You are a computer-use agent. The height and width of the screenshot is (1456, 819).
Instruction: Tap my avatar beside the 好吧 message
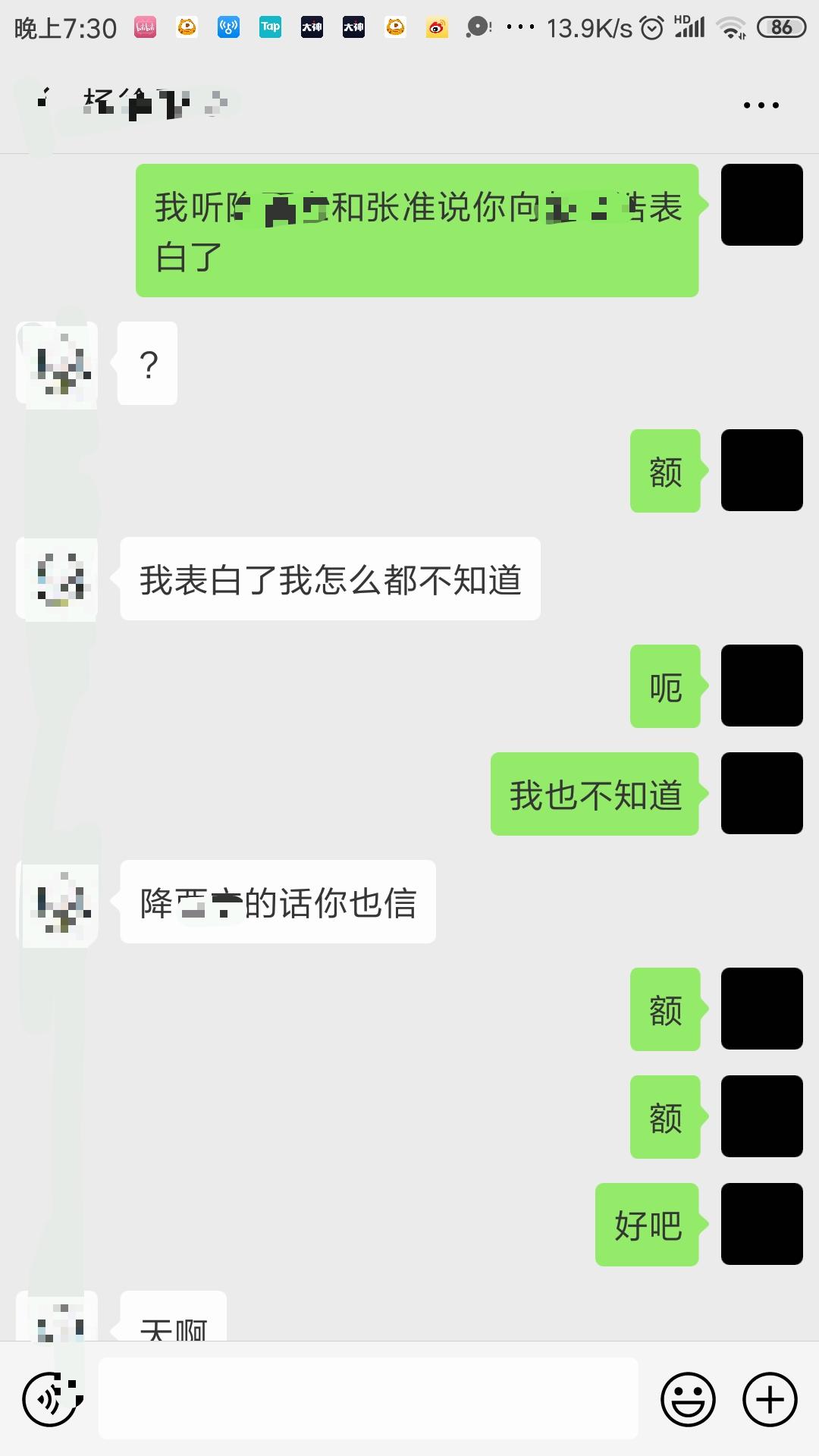[x=761, y=1224]
